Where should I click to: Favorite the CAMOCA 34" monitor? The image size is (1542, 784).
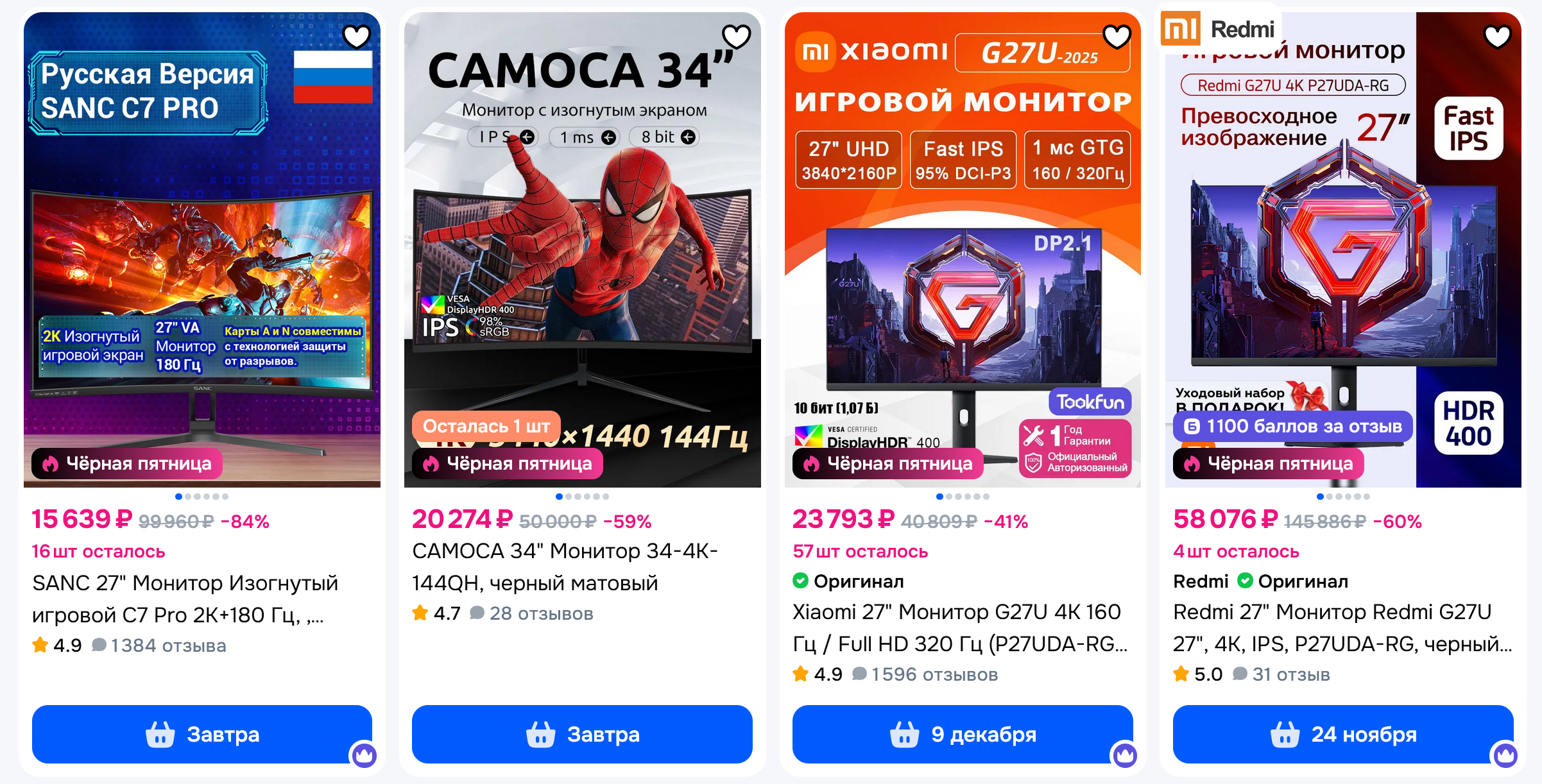point(736,36)
